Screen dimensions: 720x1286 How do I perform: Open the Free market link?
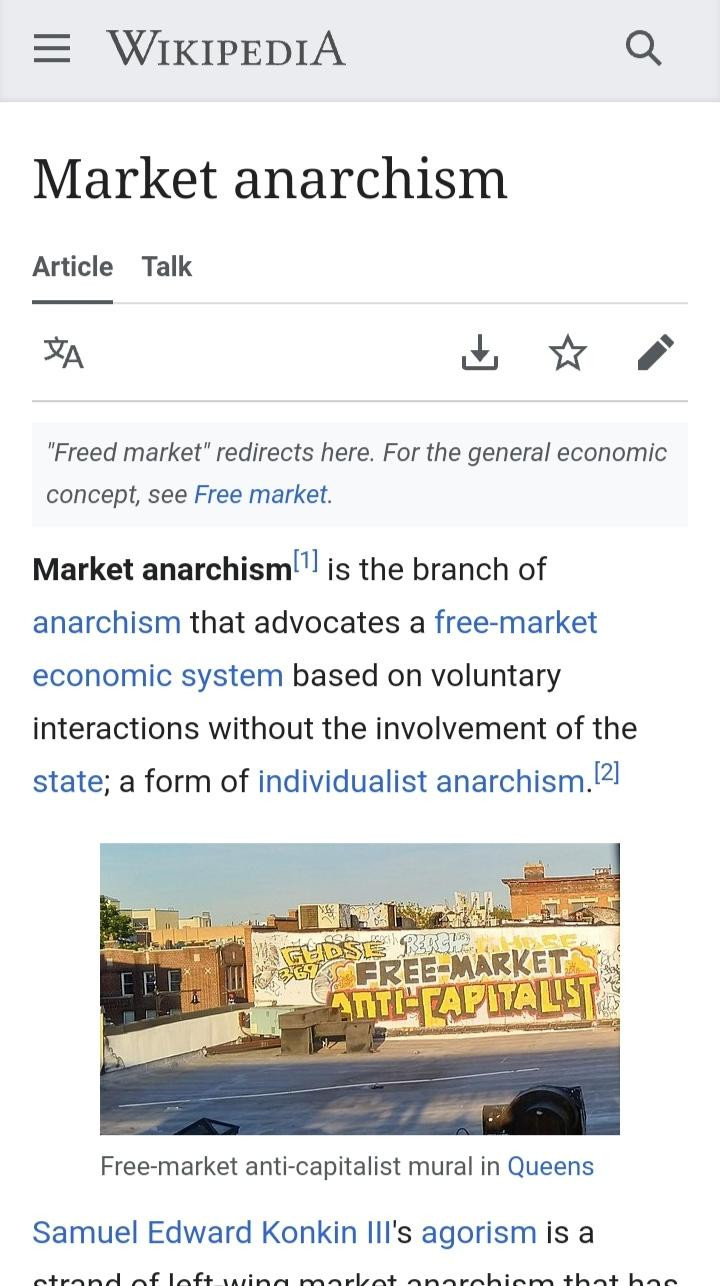[261, 494]
